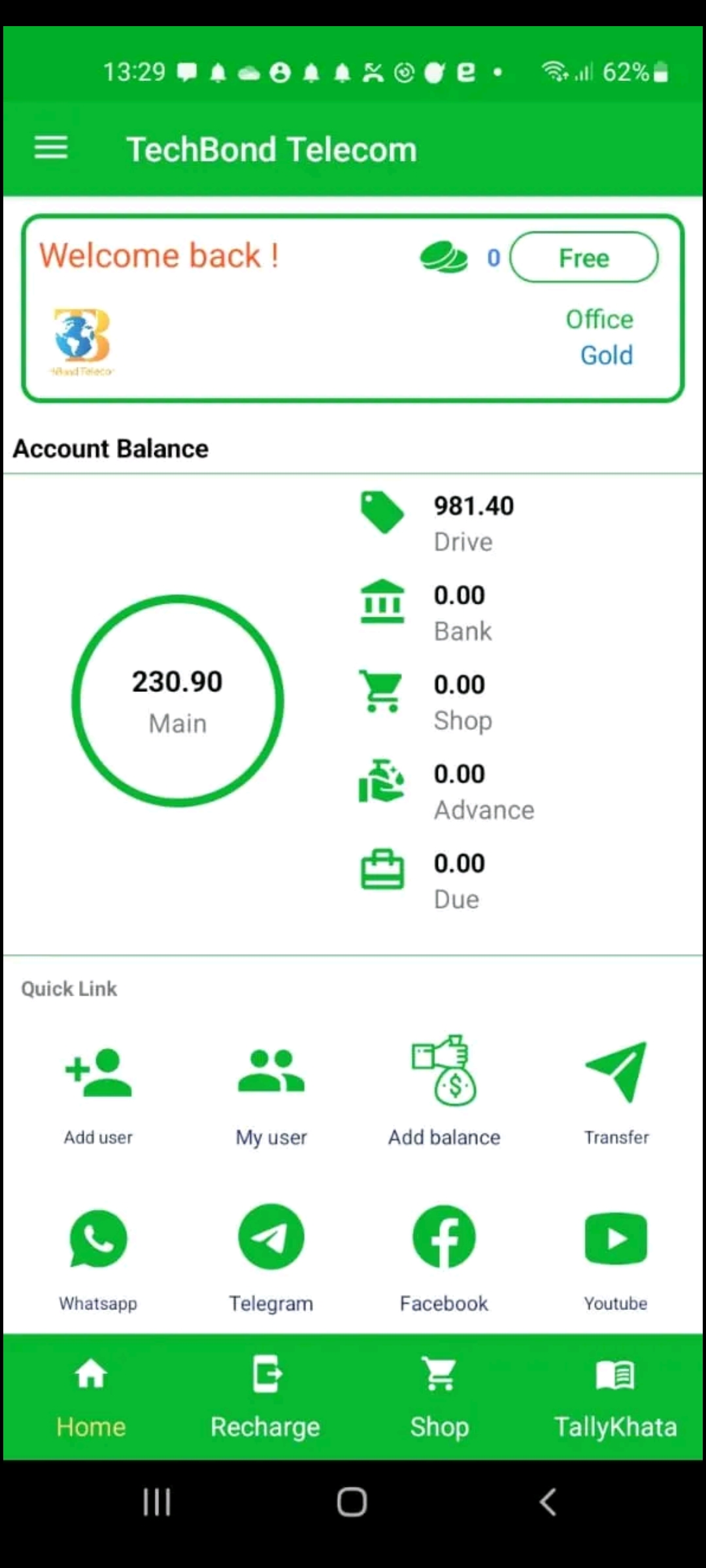The width and height of the screenshot is (706, 1568).
Task: Open the hamburger drawer menu
Action: pos(51,148)
